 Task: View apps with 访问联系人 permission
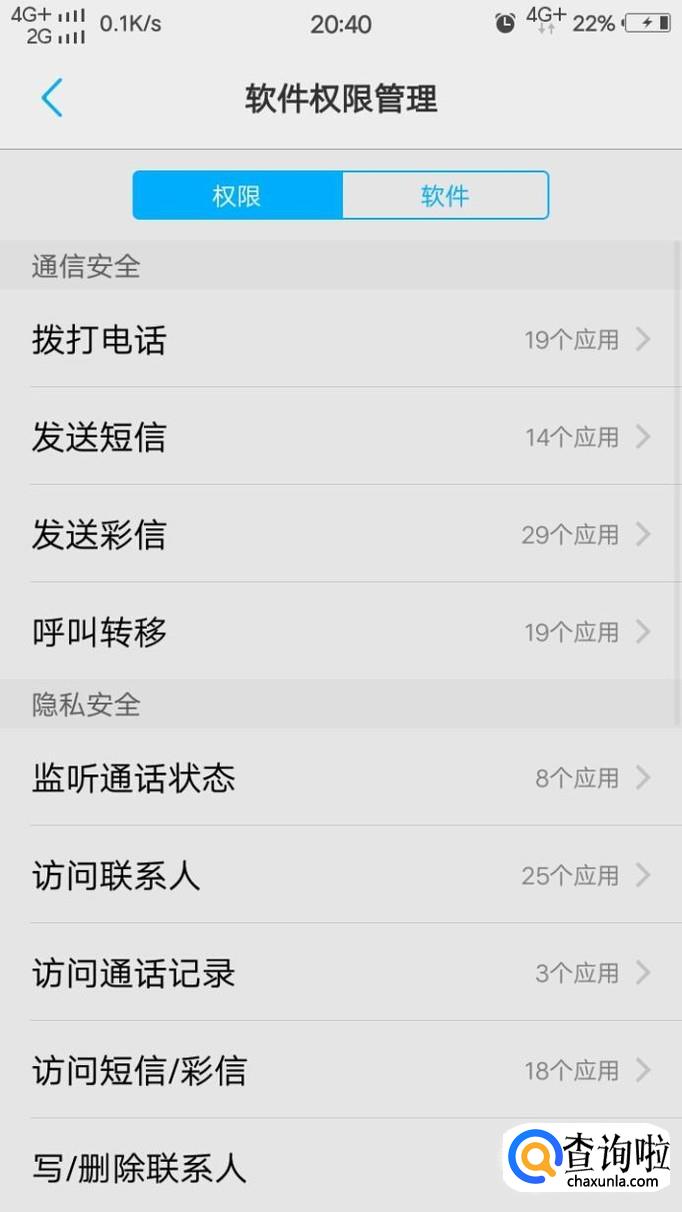click(x=340, y=876)
